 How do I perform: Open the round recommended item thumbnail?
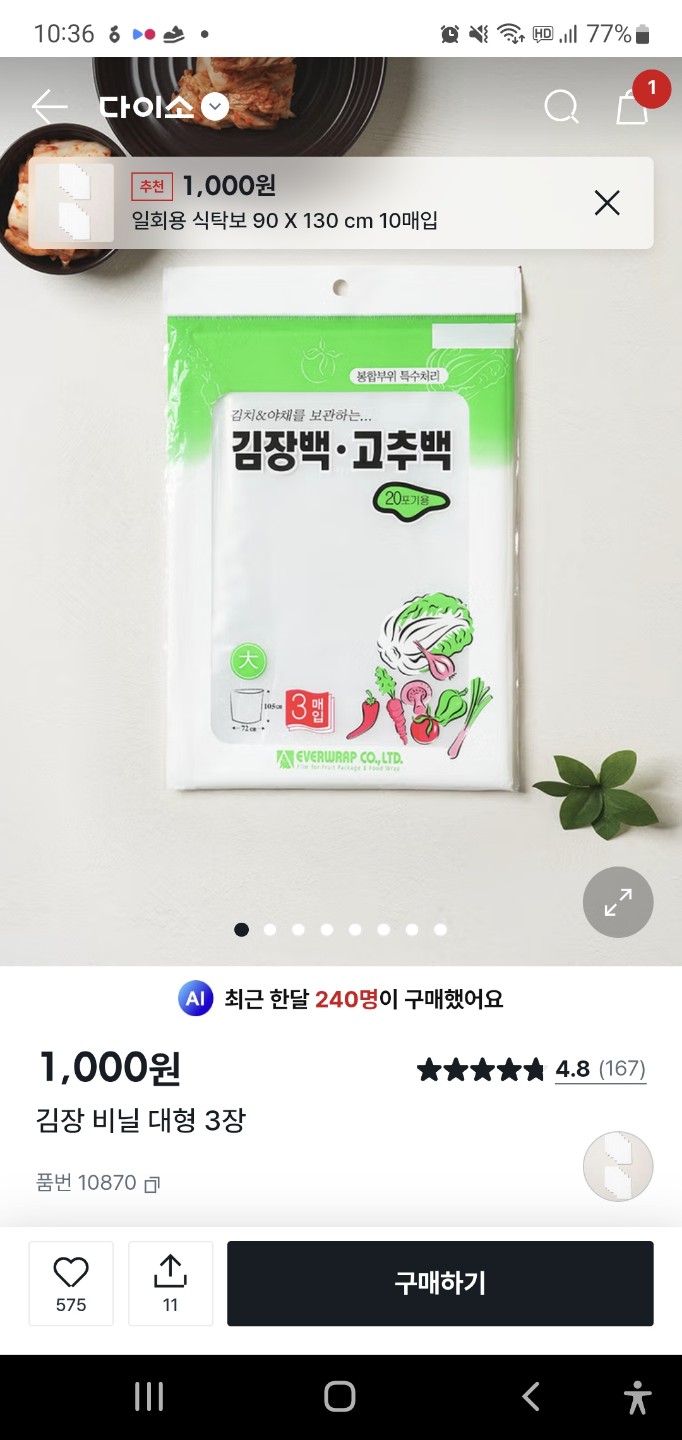[x=618, y=1167]
